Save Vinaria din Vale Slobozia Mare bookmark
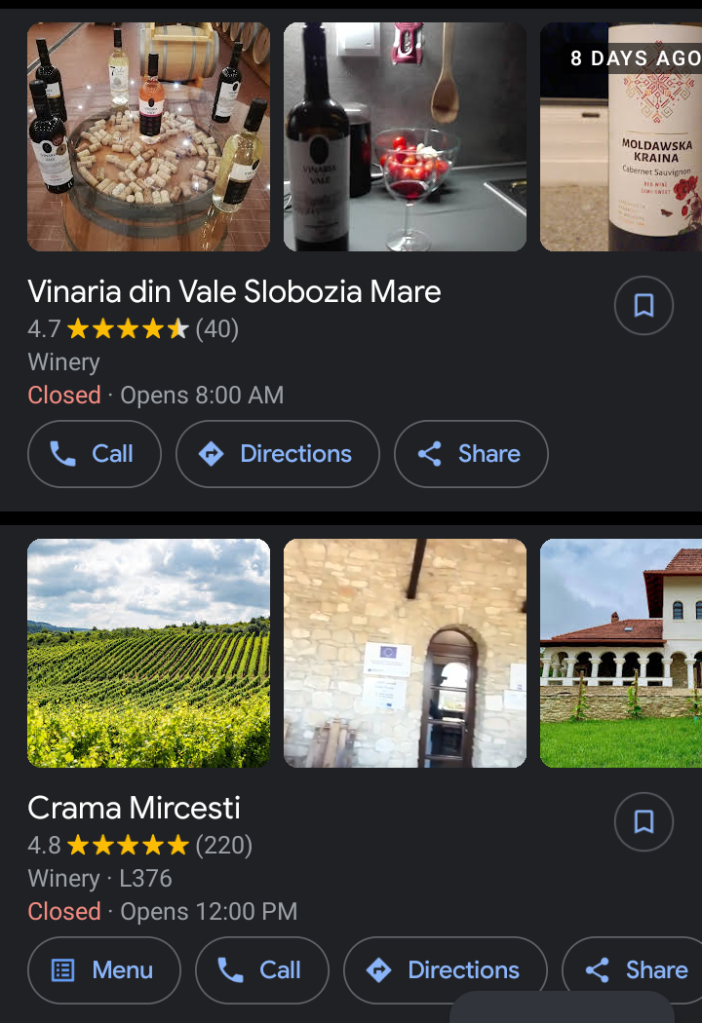 click(x=643, y=305)
